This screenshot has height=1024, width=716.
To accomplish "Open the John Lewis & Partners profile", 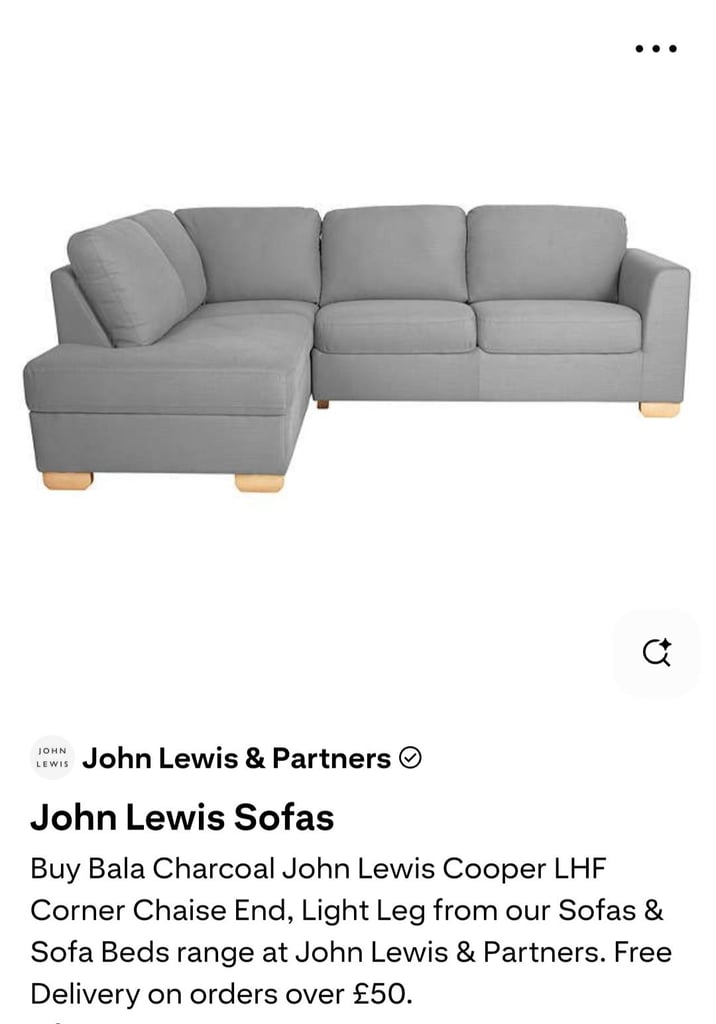I will click(x=236, y=758).
